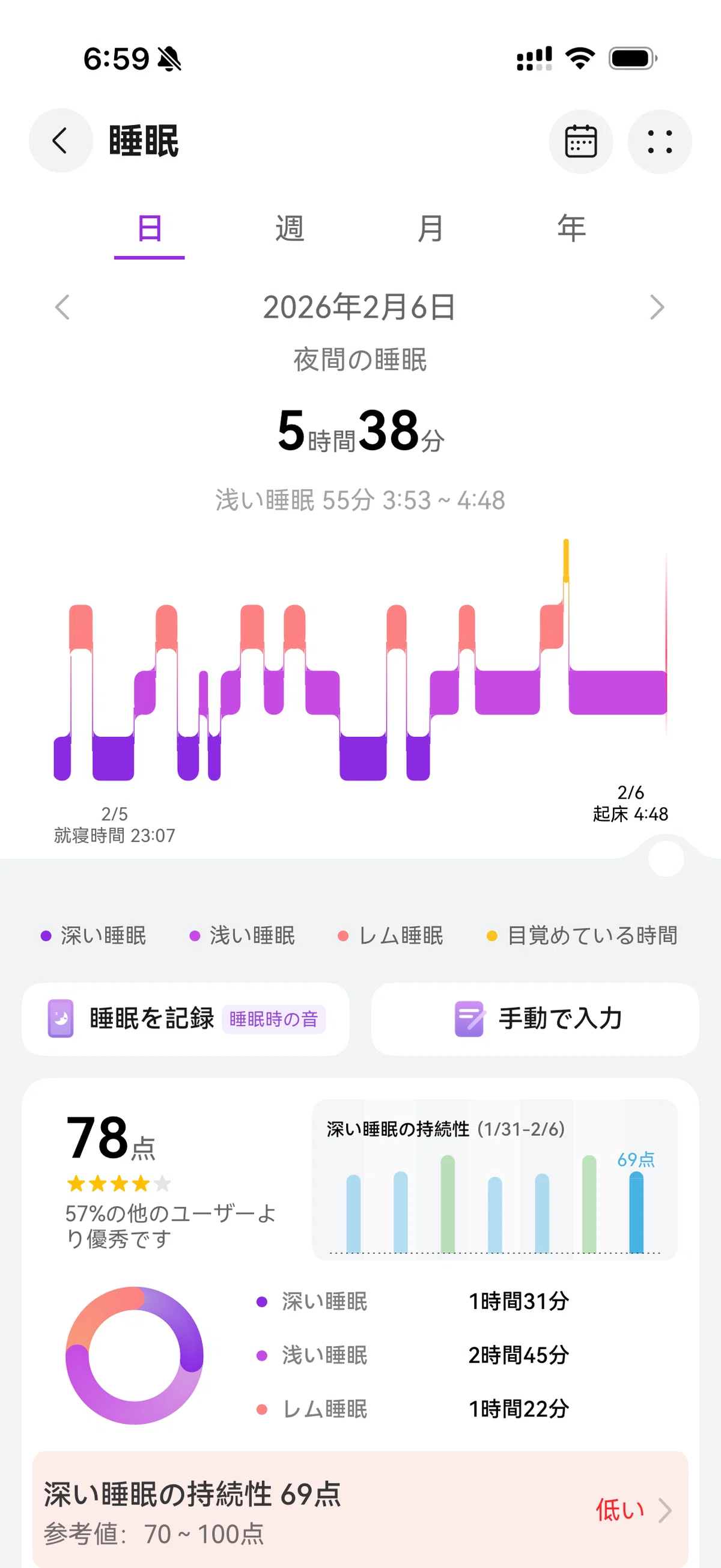Open the calendar date picker
Viewport: 721px width, 1568px height.
click(580, 141)
